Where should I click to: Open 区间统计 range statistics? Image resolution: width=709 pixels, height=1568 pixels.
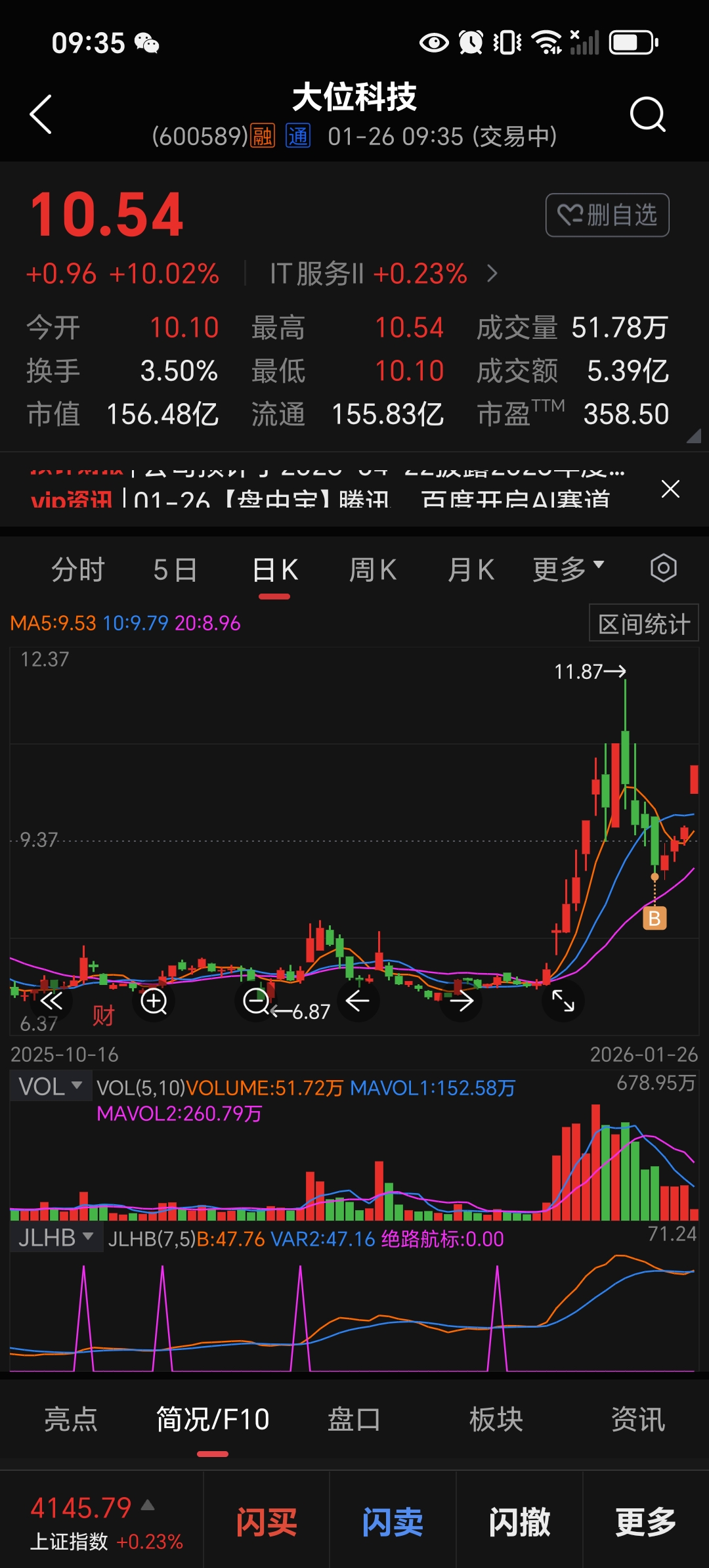[643, 624]
